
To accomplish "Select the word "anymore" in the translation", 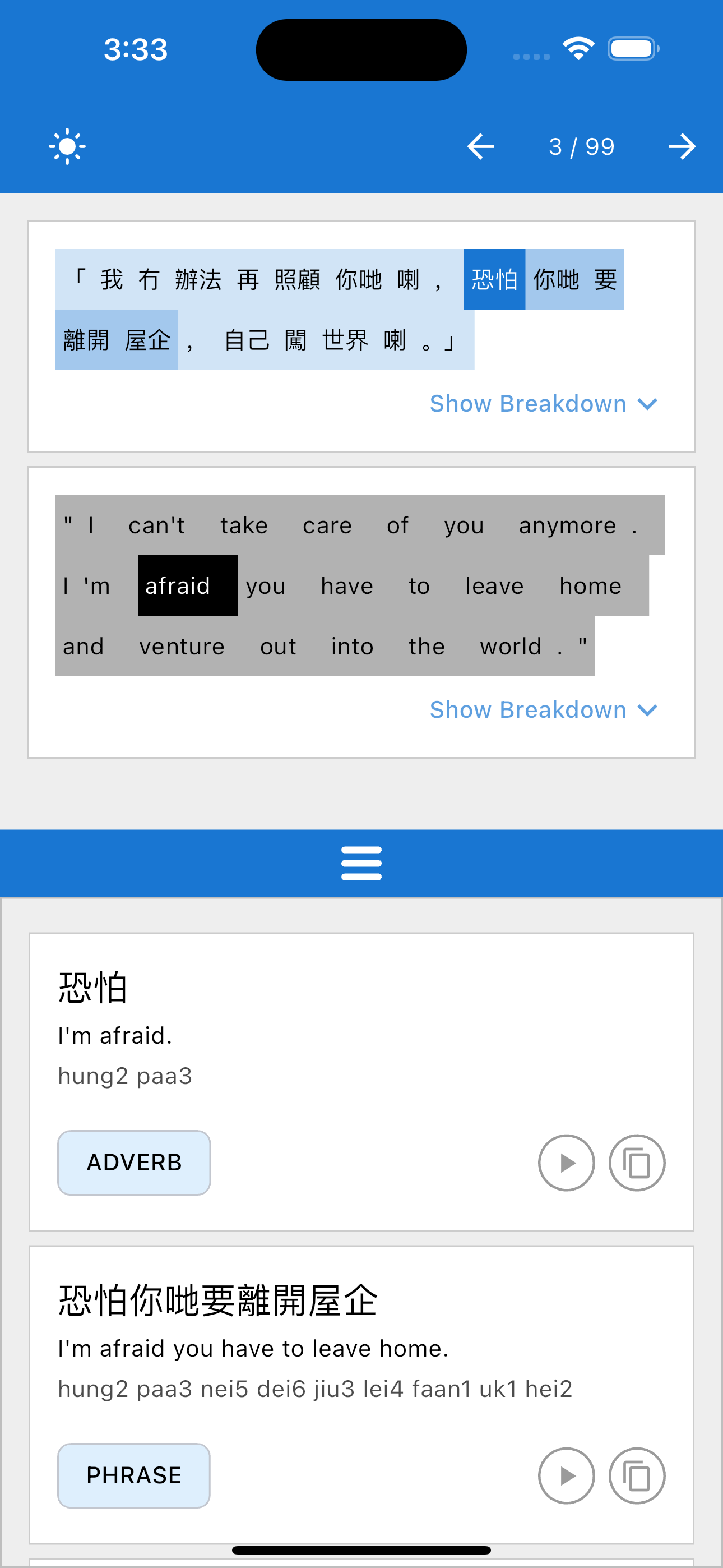I will click(567, 525).
